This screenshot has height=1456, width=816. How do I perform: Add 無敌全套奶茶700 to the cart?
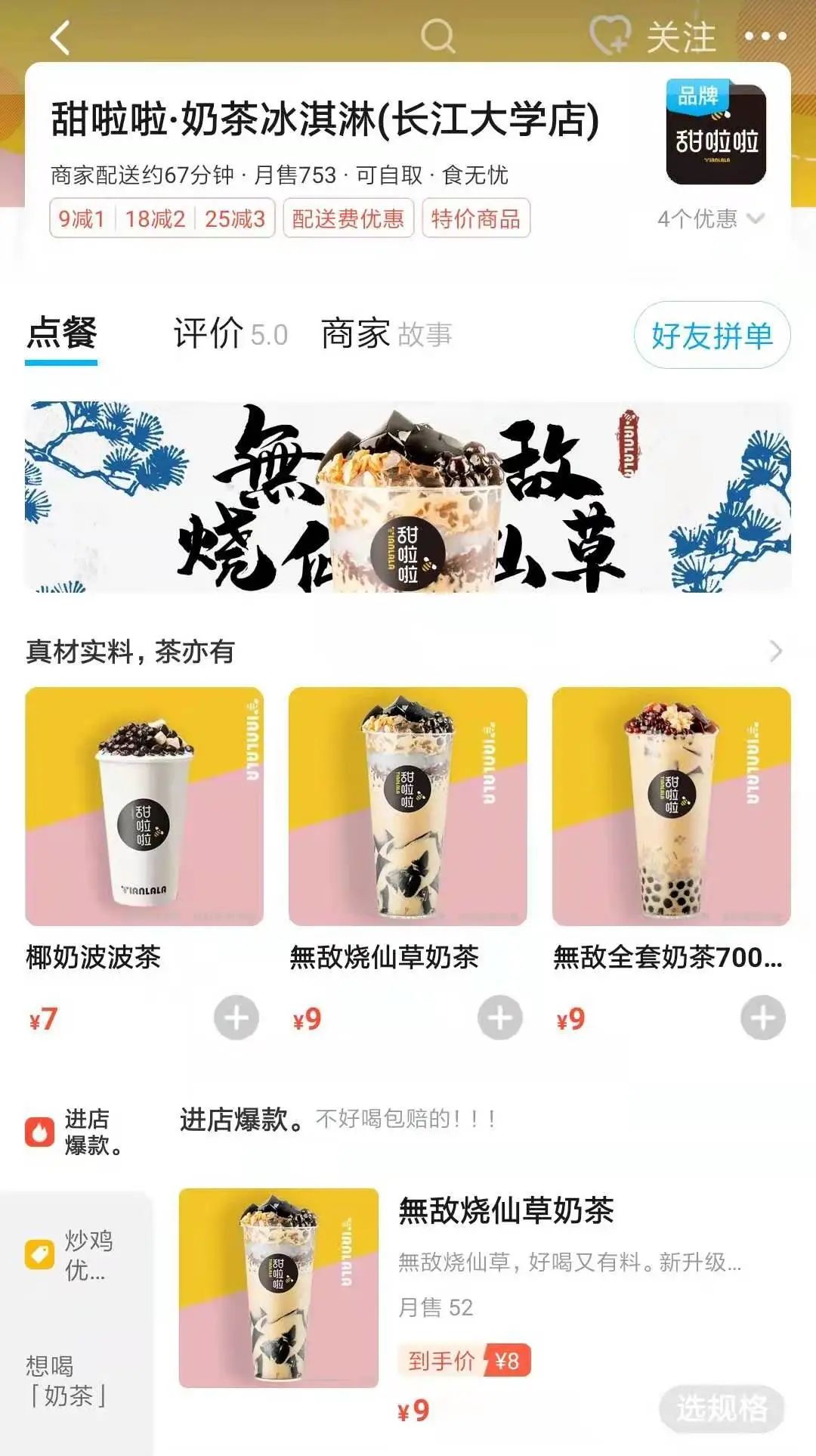[763, 1018]
